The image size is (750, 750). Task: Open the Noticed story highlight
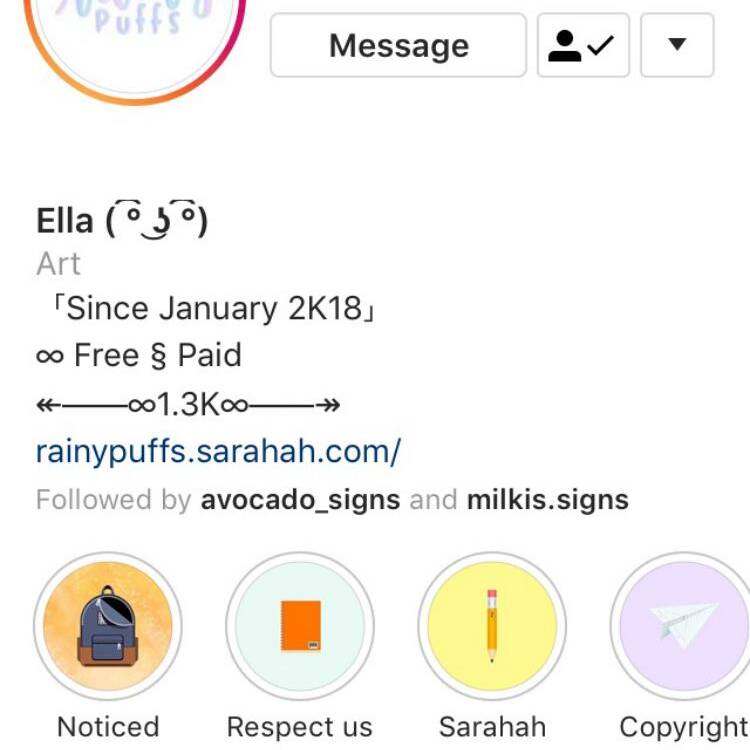[108, 627]
